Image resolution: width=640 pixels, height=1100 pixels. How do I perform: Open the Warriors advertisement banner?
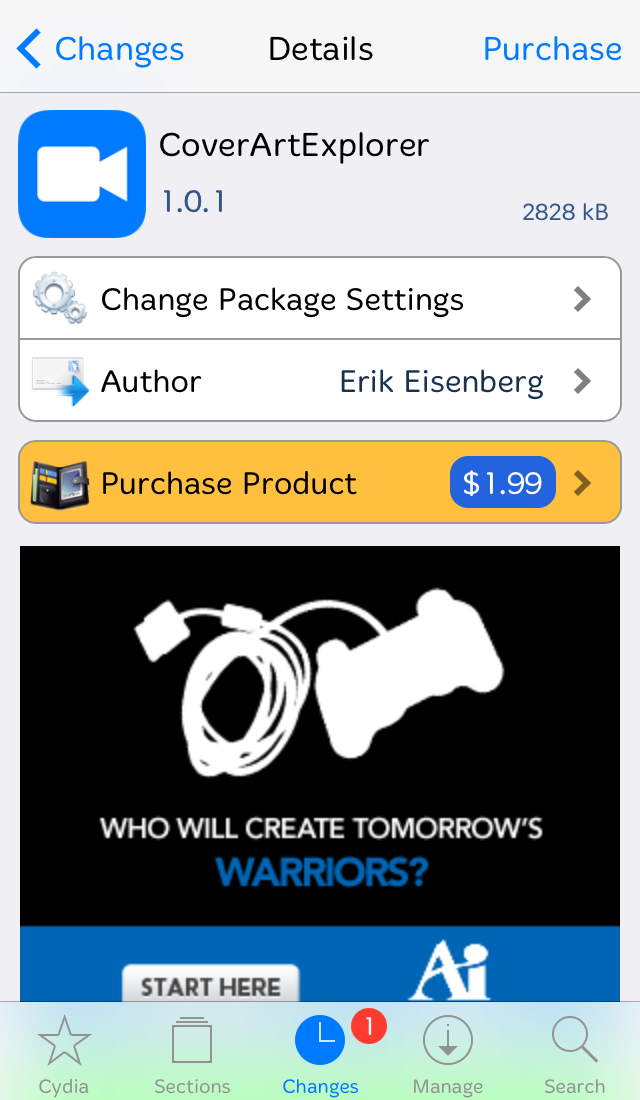tap(320, 770)
